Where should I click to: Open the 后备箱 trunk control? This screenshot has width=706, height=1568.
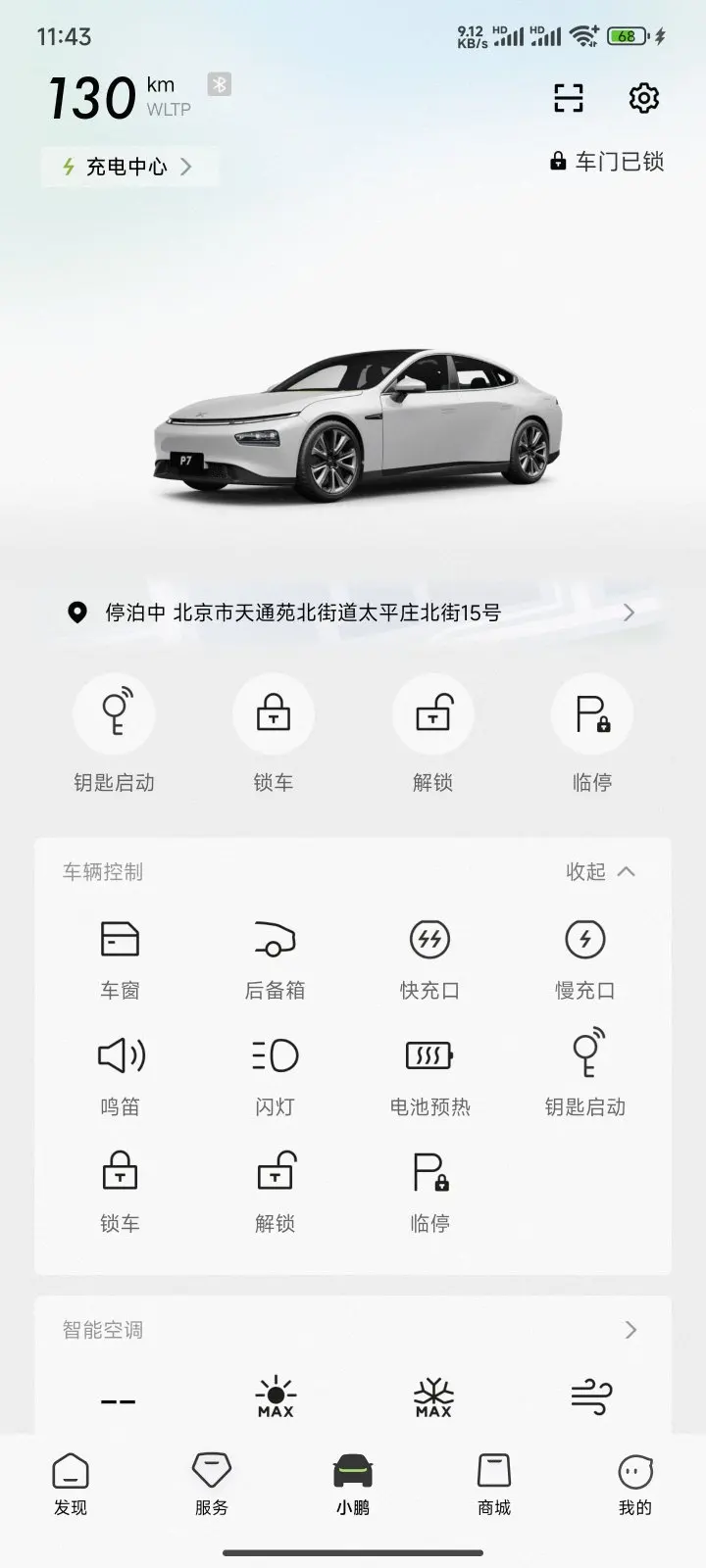point(275,957)
